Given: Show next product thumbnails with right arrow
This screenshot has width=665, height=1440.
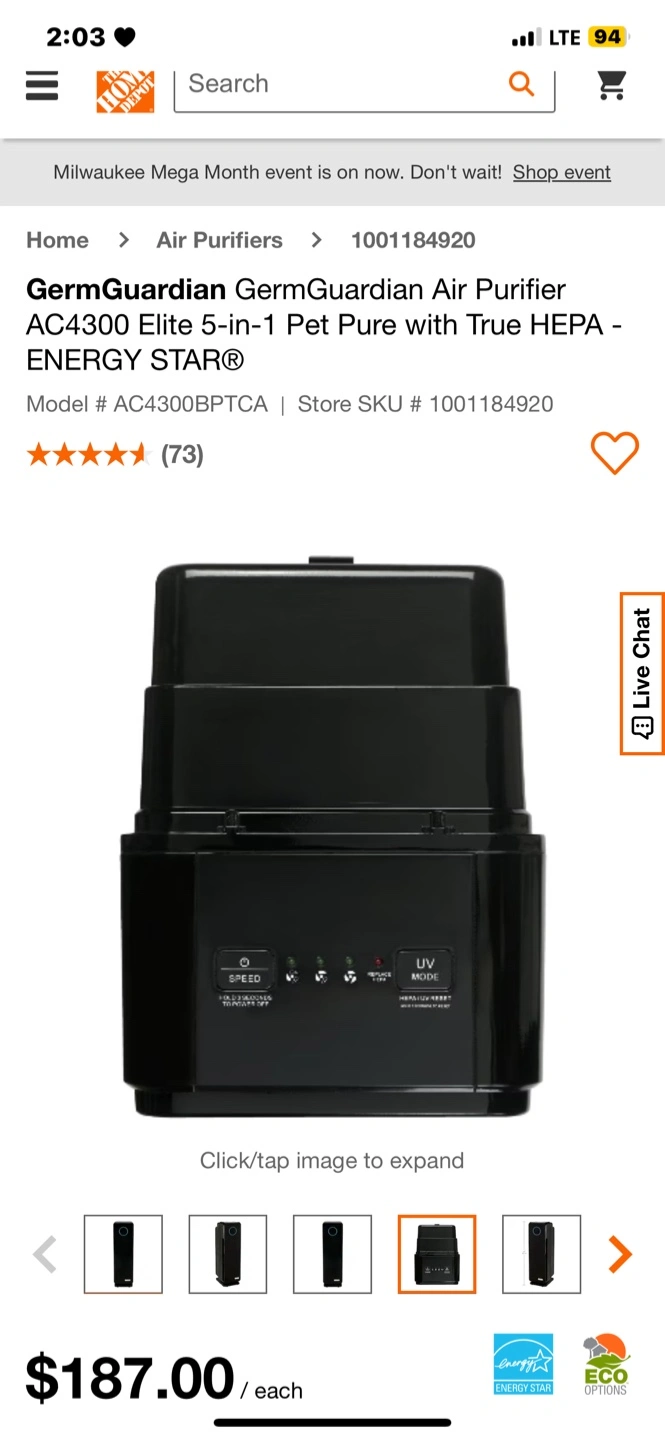Looking at the screenshot, I should [620, 1254].
